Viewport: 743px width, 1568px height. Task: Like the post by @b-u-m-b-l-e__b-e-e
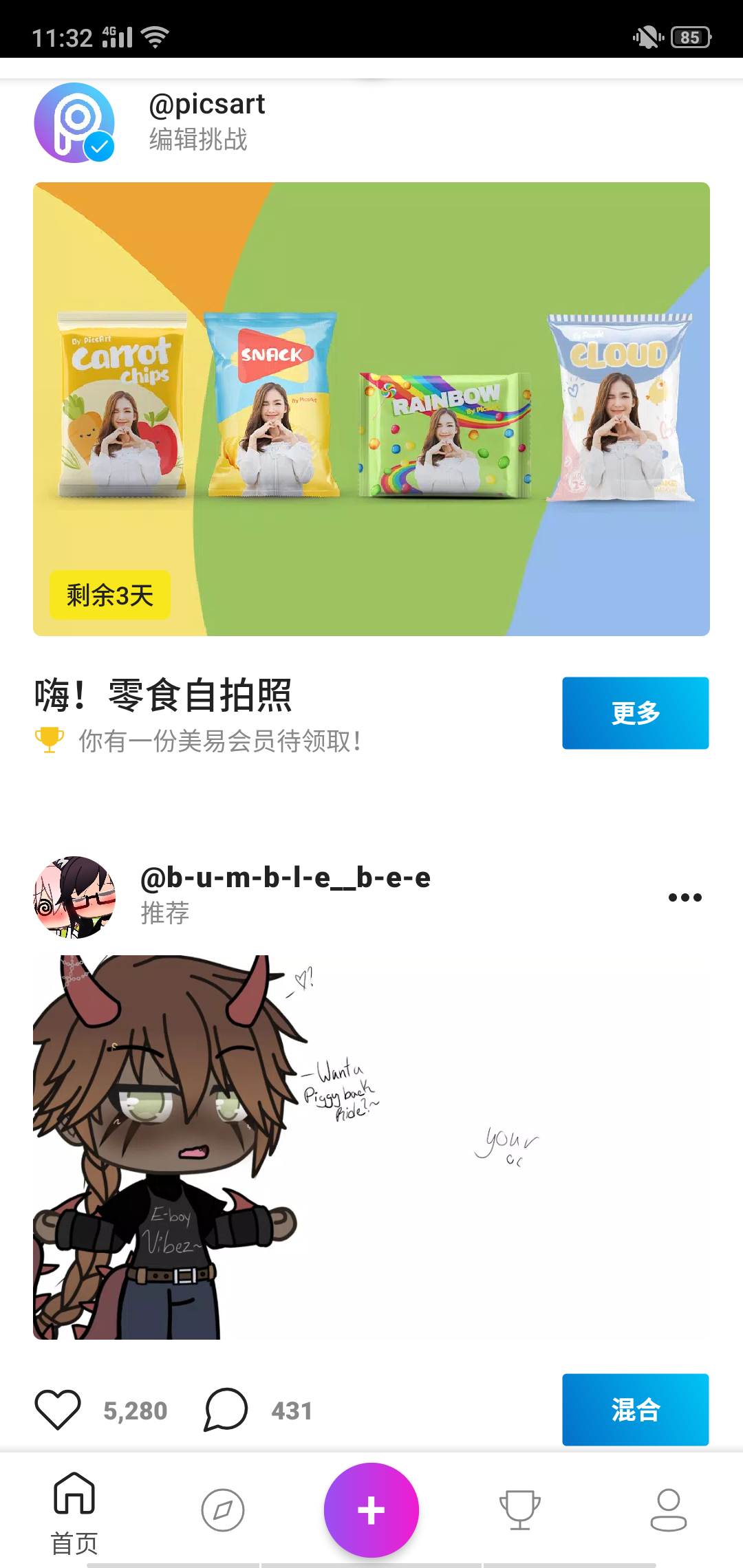[x=58, y=1410]
